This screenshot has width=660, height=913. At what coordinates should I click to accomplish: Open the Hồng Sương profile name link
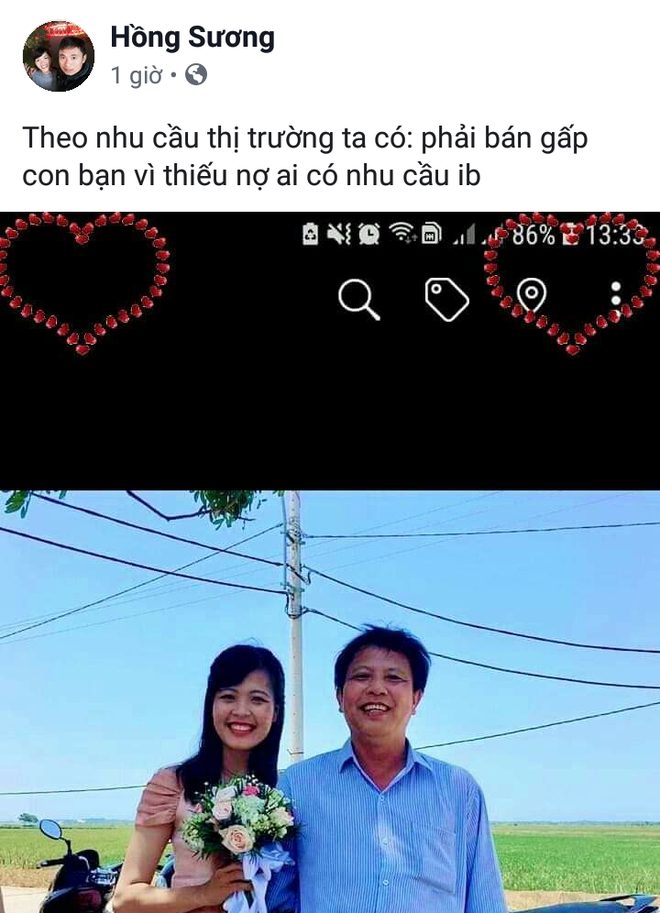click(192, 38)
